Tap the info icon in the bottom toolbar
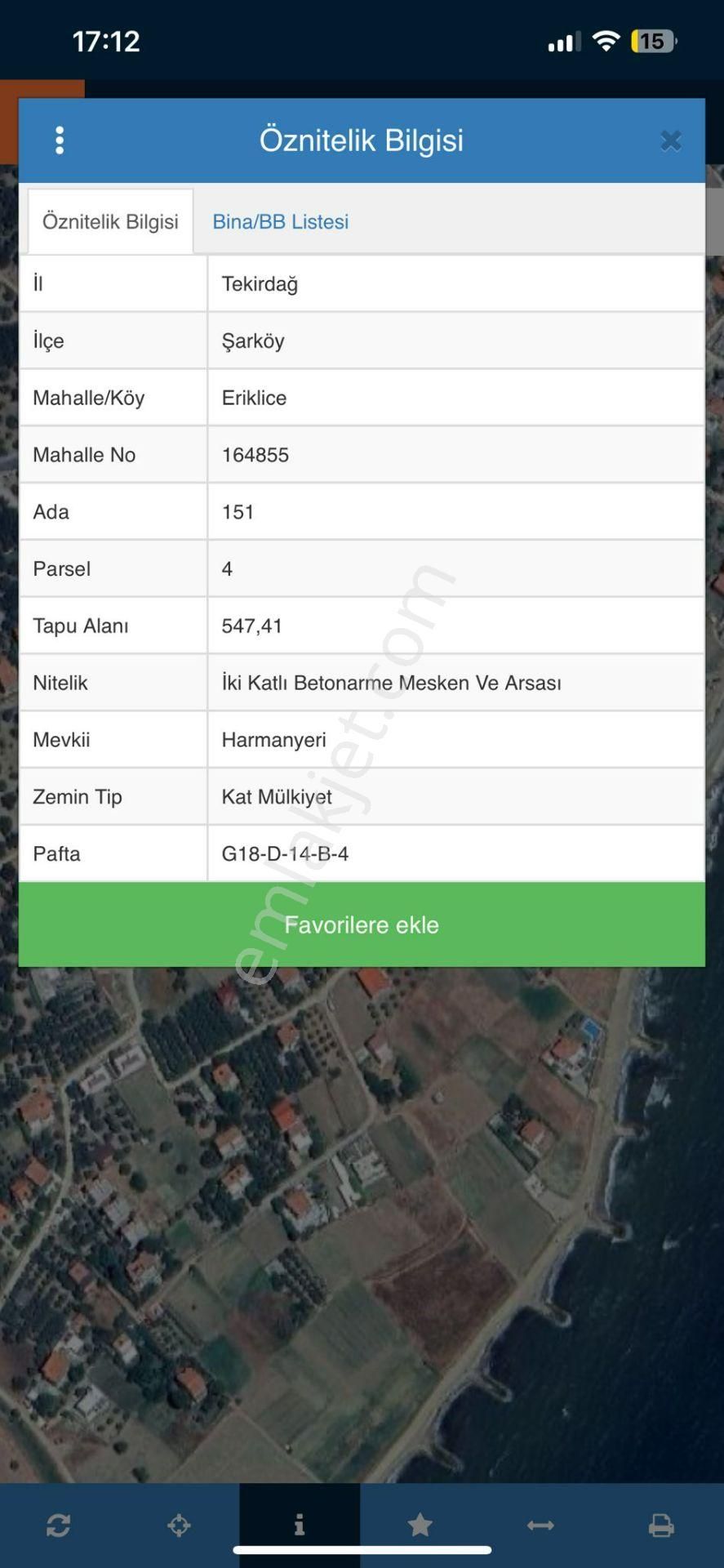724x1568 pixels. 300,1523
